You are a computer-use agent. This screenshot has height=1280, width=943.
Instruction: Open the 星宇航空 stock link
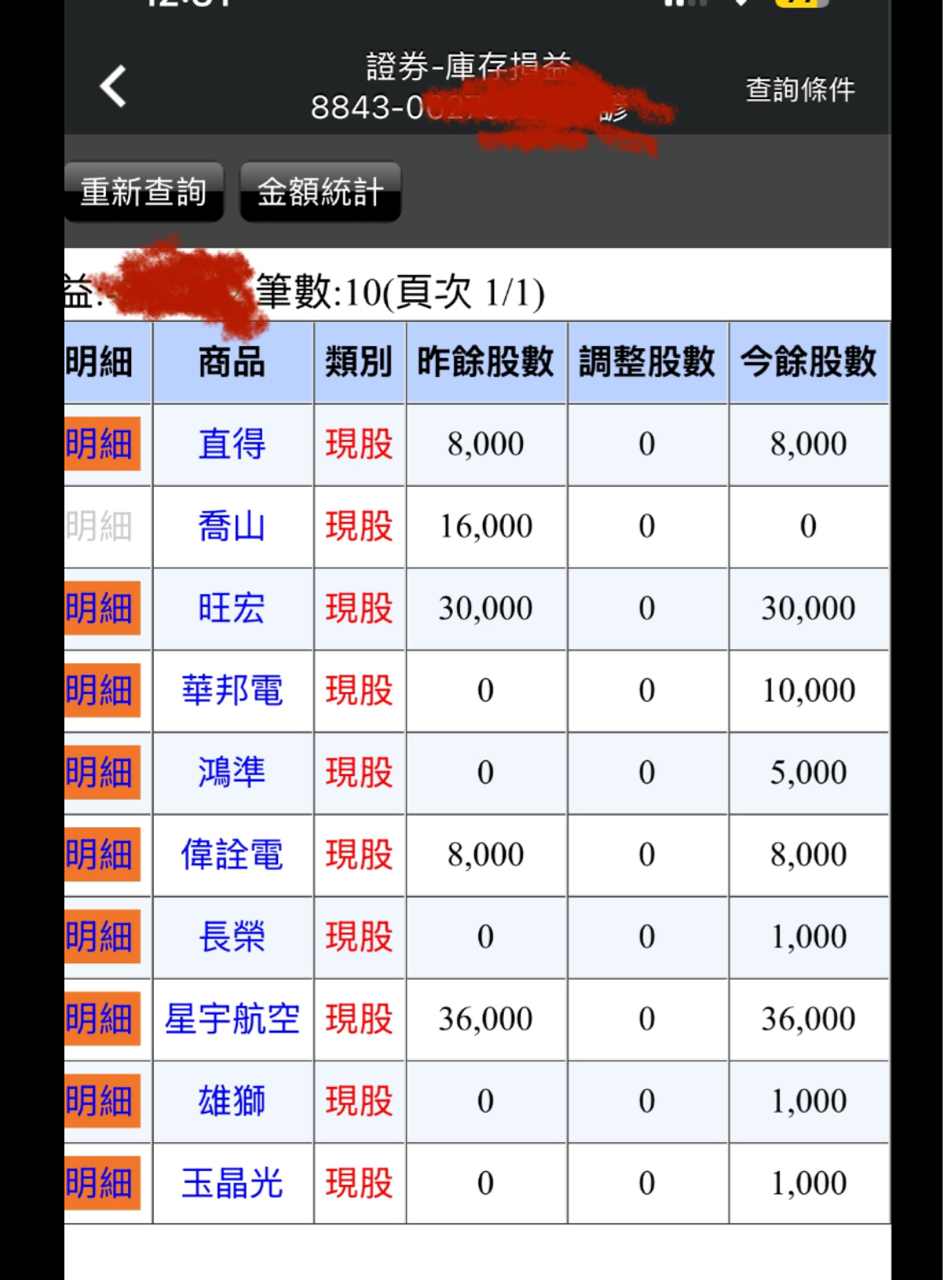point(232,1018)
